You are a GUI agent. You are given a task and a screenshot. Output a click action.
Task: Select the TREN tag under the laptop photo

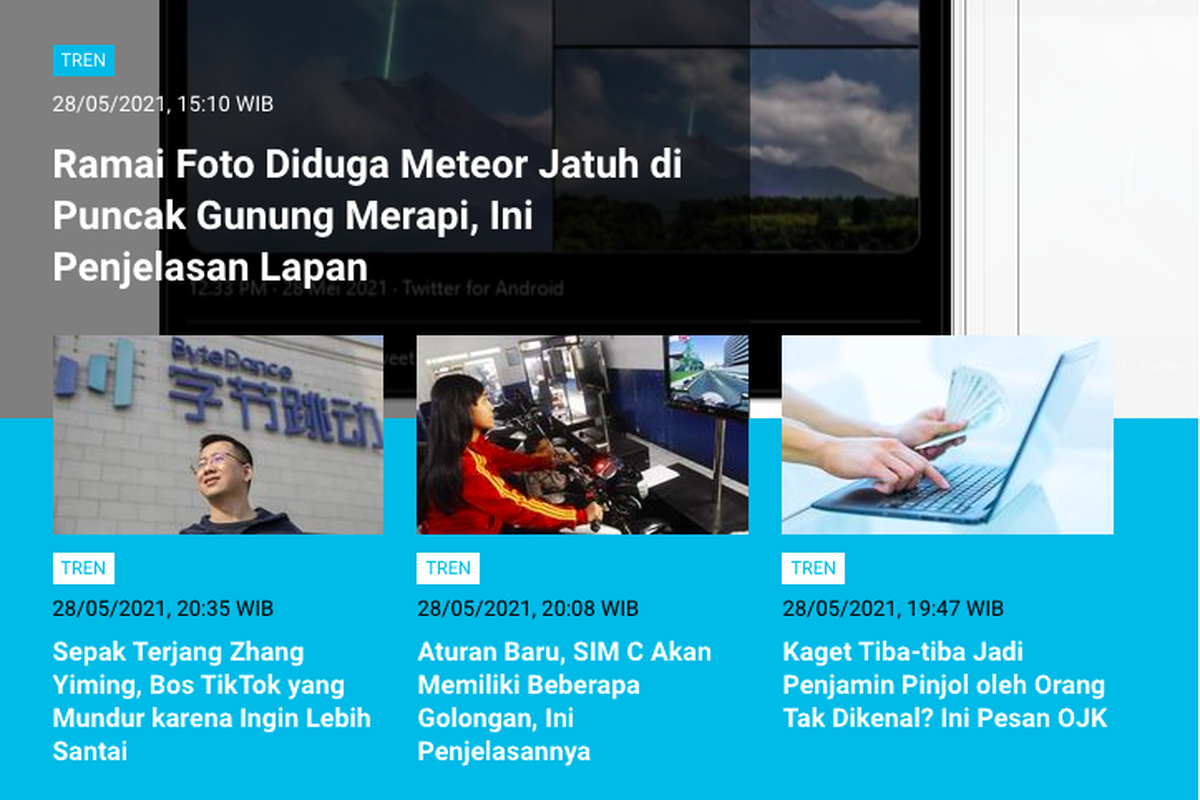point(812,568)
